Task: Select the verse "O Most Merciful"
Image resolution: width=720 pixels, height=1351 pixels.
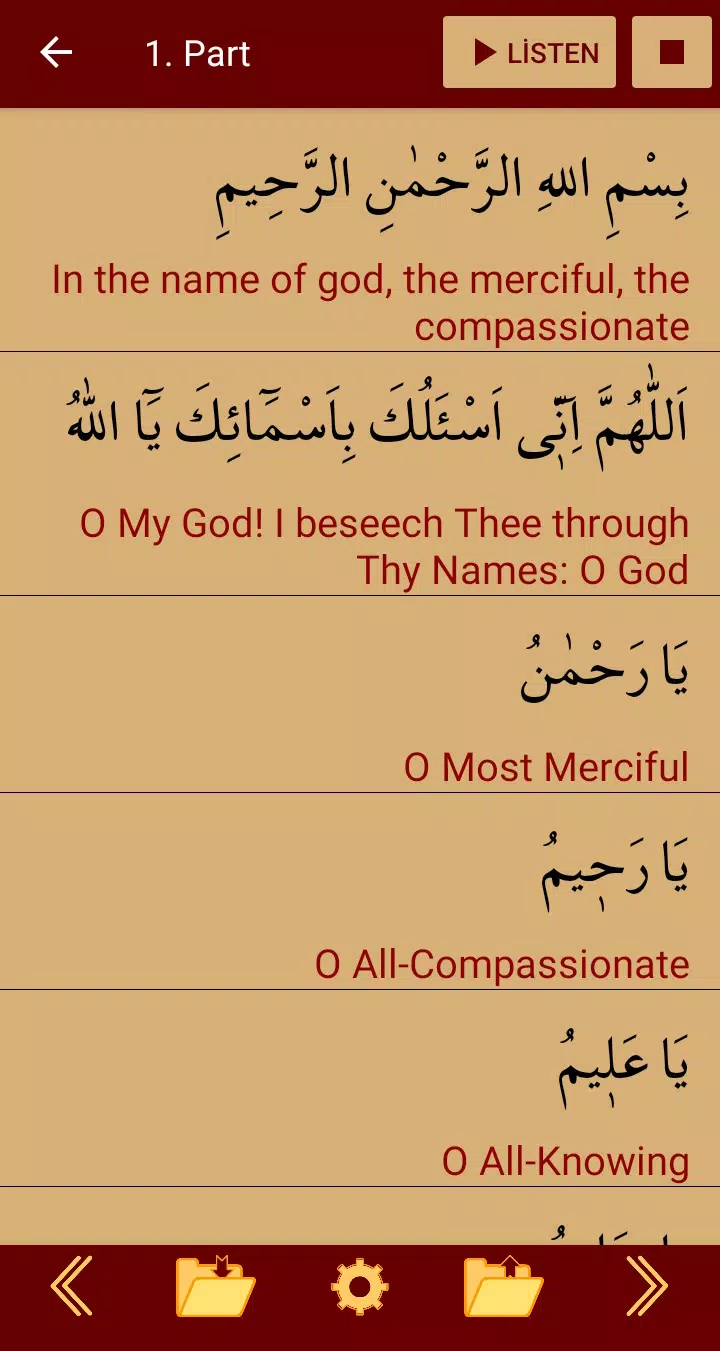Action: [546, 767]
